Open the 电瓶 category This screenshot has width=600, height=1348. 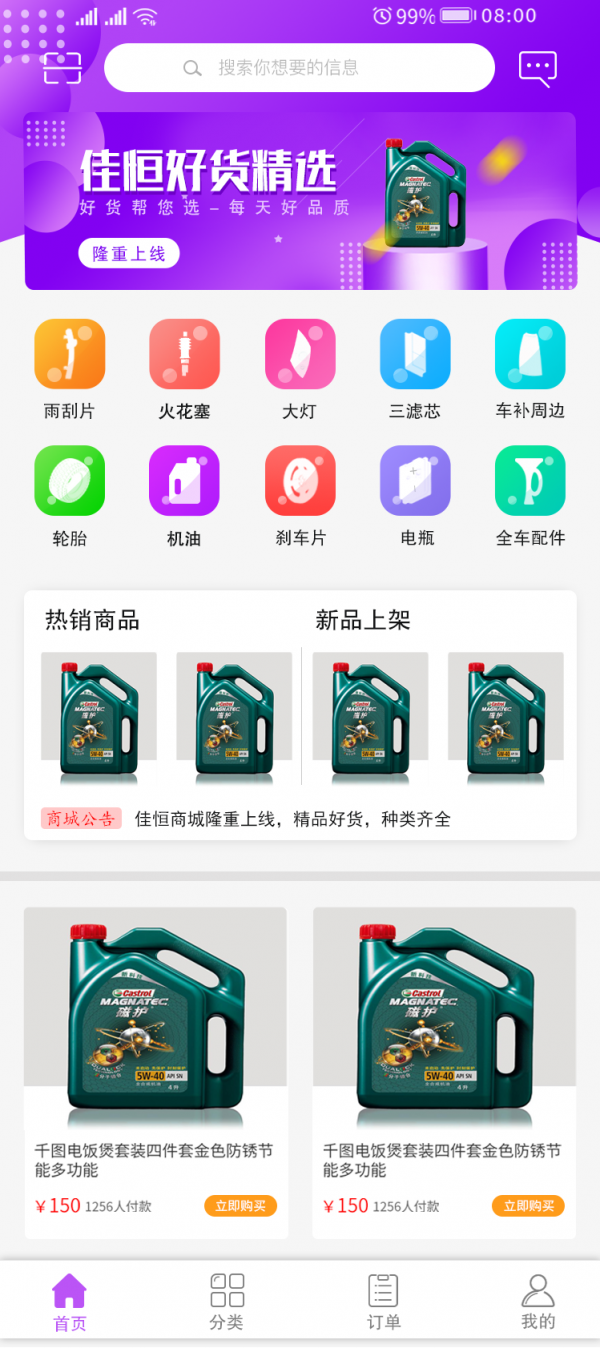point(415,481)
